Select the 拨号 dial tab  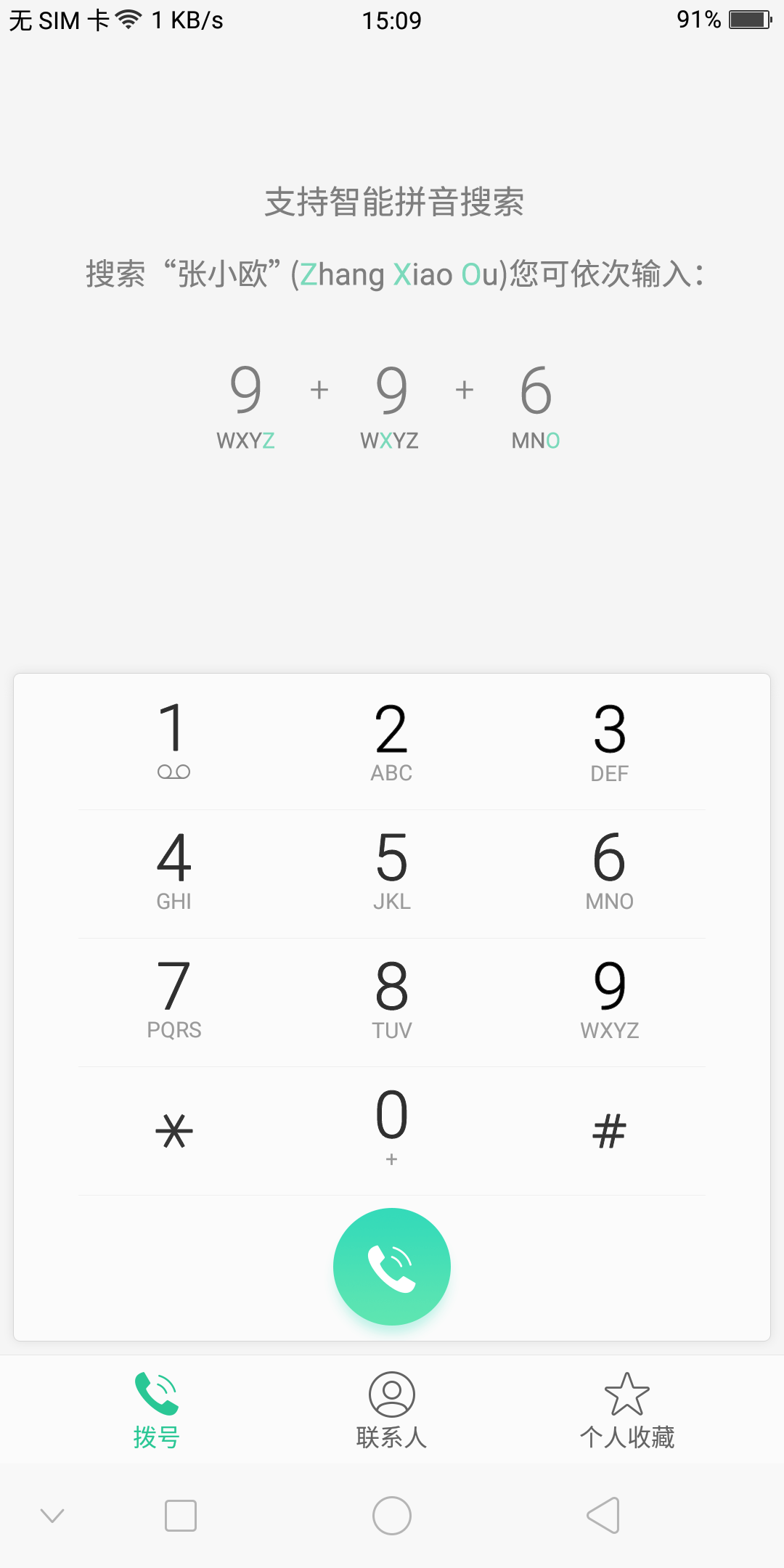[x=157, y=1410]
